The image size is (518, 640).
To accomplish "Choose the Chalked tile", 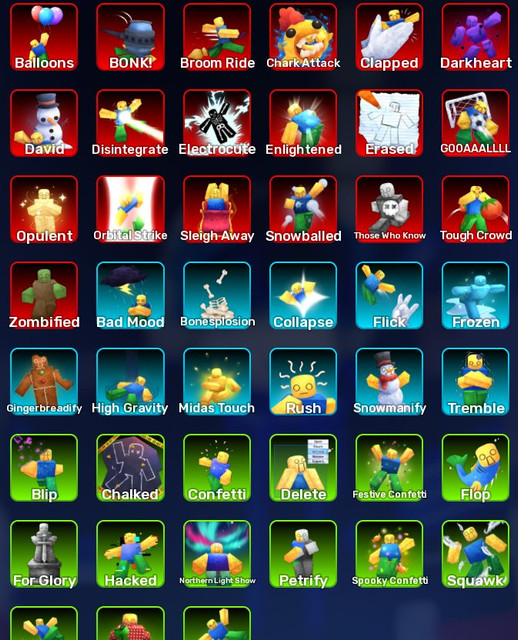I will (x=131, y=468).
